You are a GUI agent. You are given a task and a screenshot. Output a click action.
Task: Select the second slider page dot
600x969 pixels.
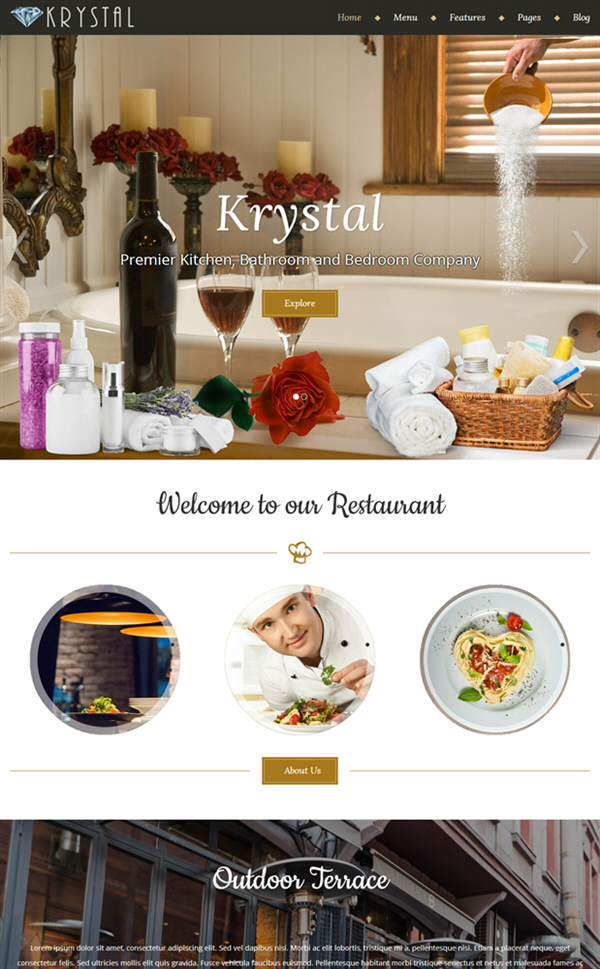point(304,397)
